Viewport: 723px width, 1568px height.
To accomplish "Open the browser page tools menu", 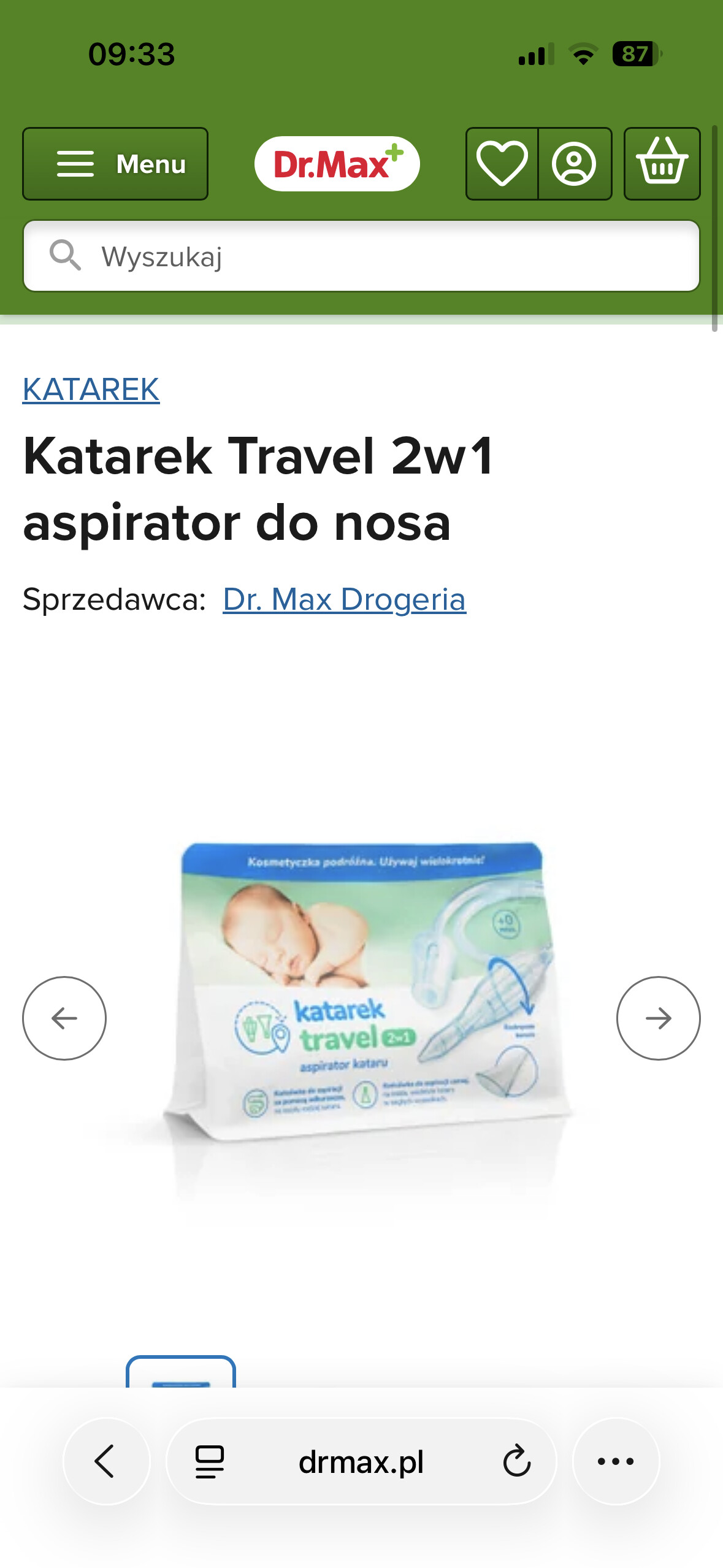I will tap(210, 1461).
